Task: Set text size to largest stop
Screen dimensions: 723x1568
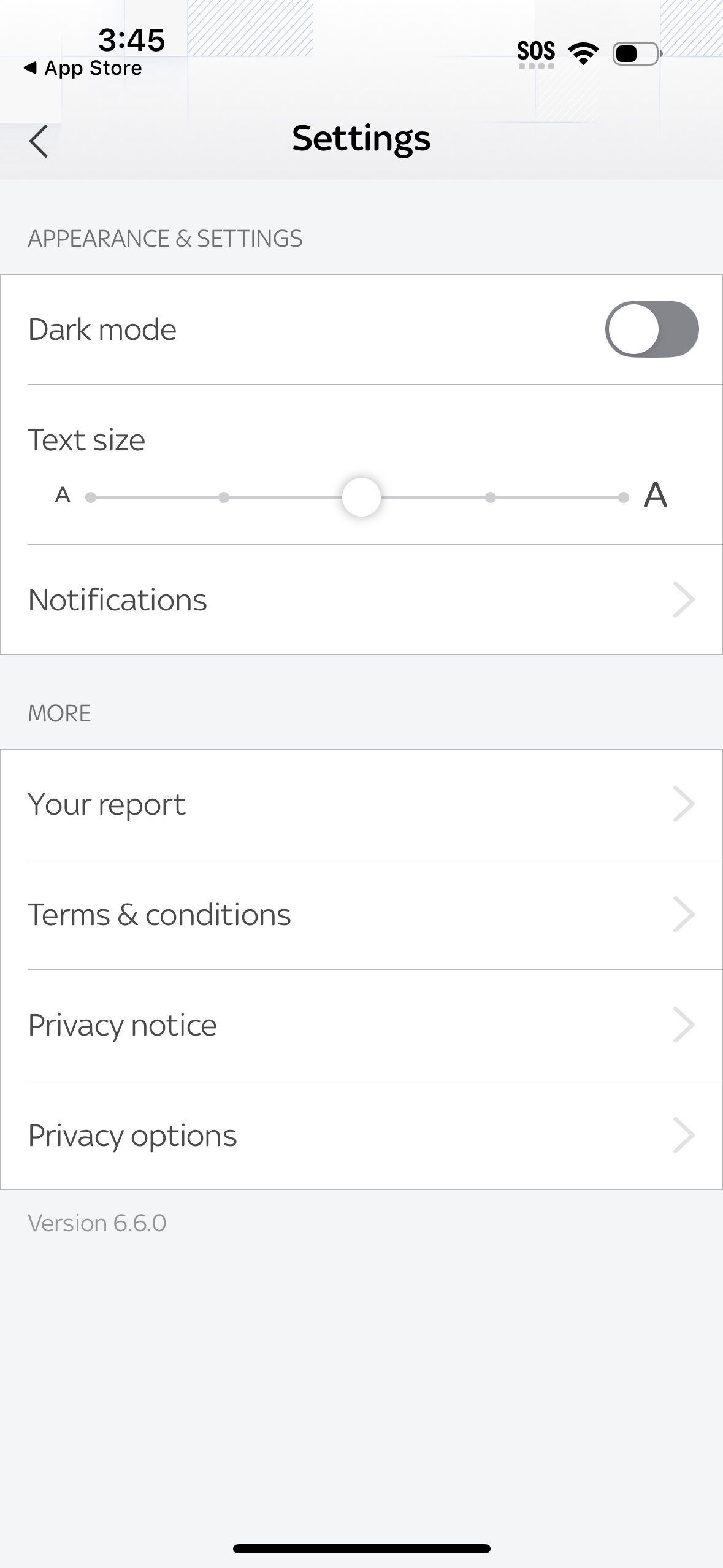Action: click(623, 498)
